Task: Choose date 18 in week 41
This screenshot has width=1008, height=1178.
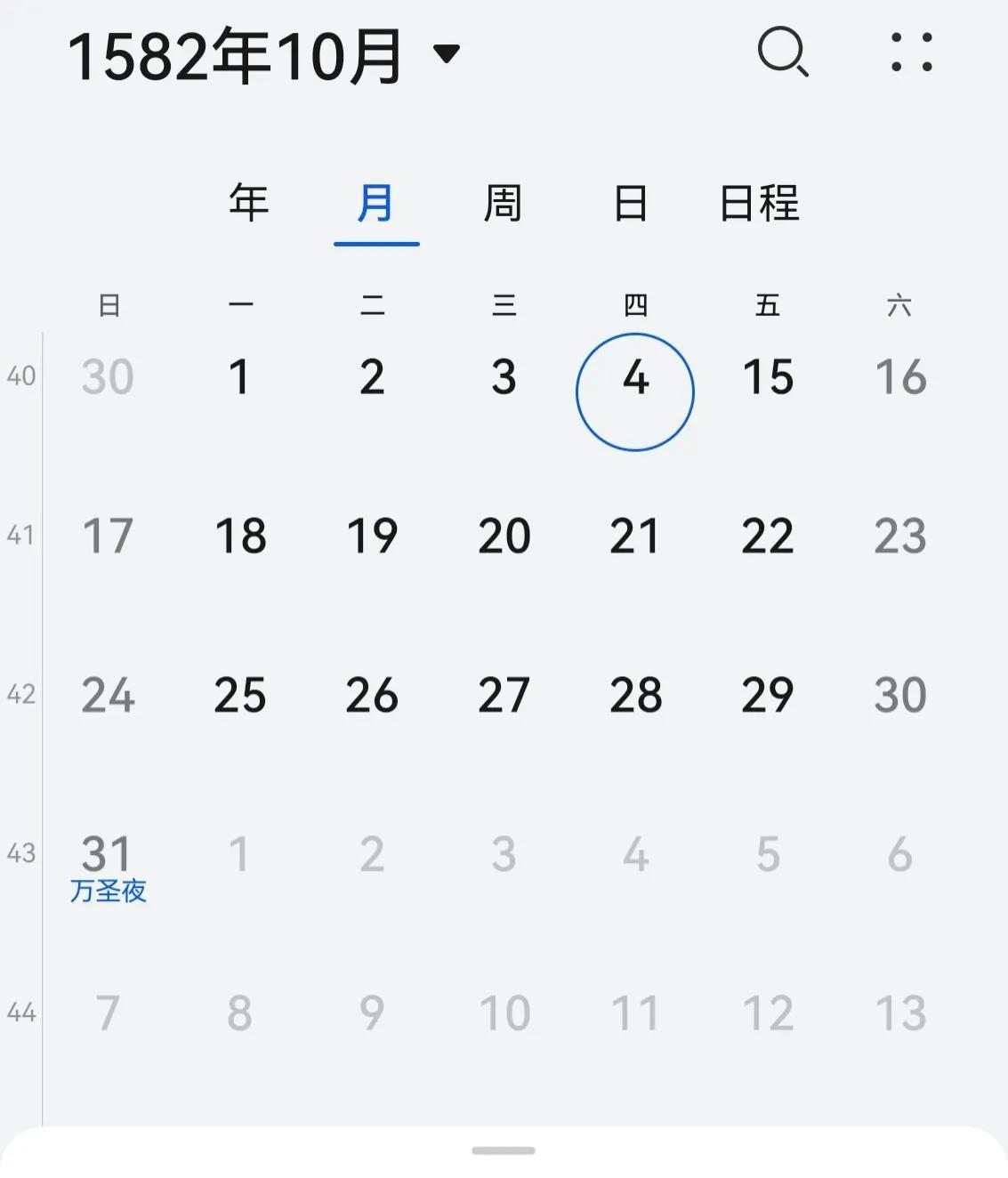Action: point(240,537)
